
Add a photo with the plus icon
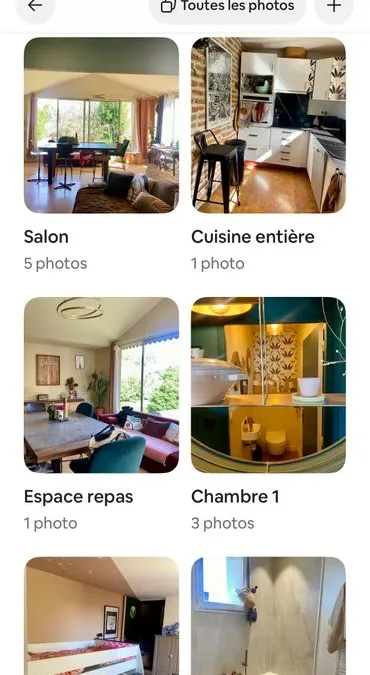(x=334, y=6)
